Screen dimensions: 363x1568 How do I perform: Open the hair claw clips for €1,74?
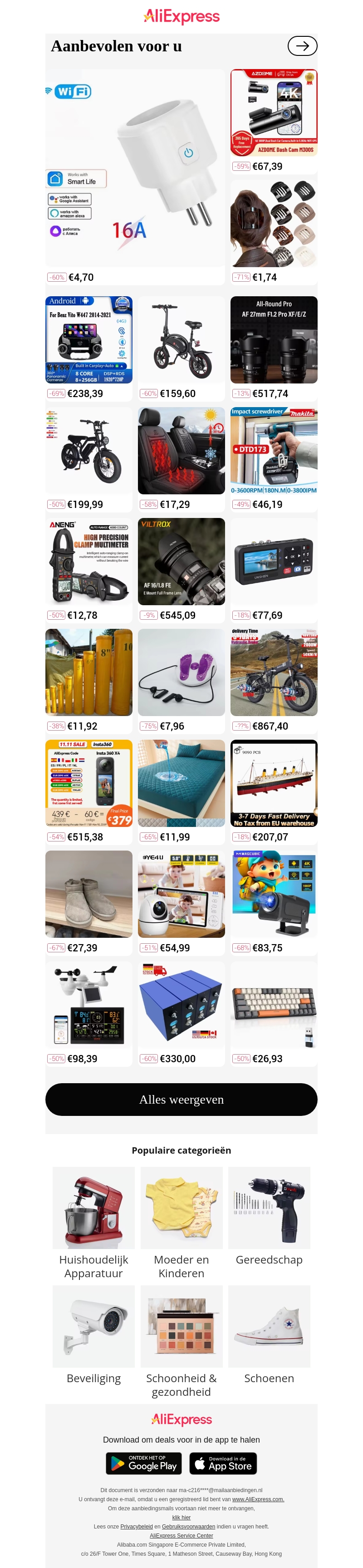click(274, 224)
